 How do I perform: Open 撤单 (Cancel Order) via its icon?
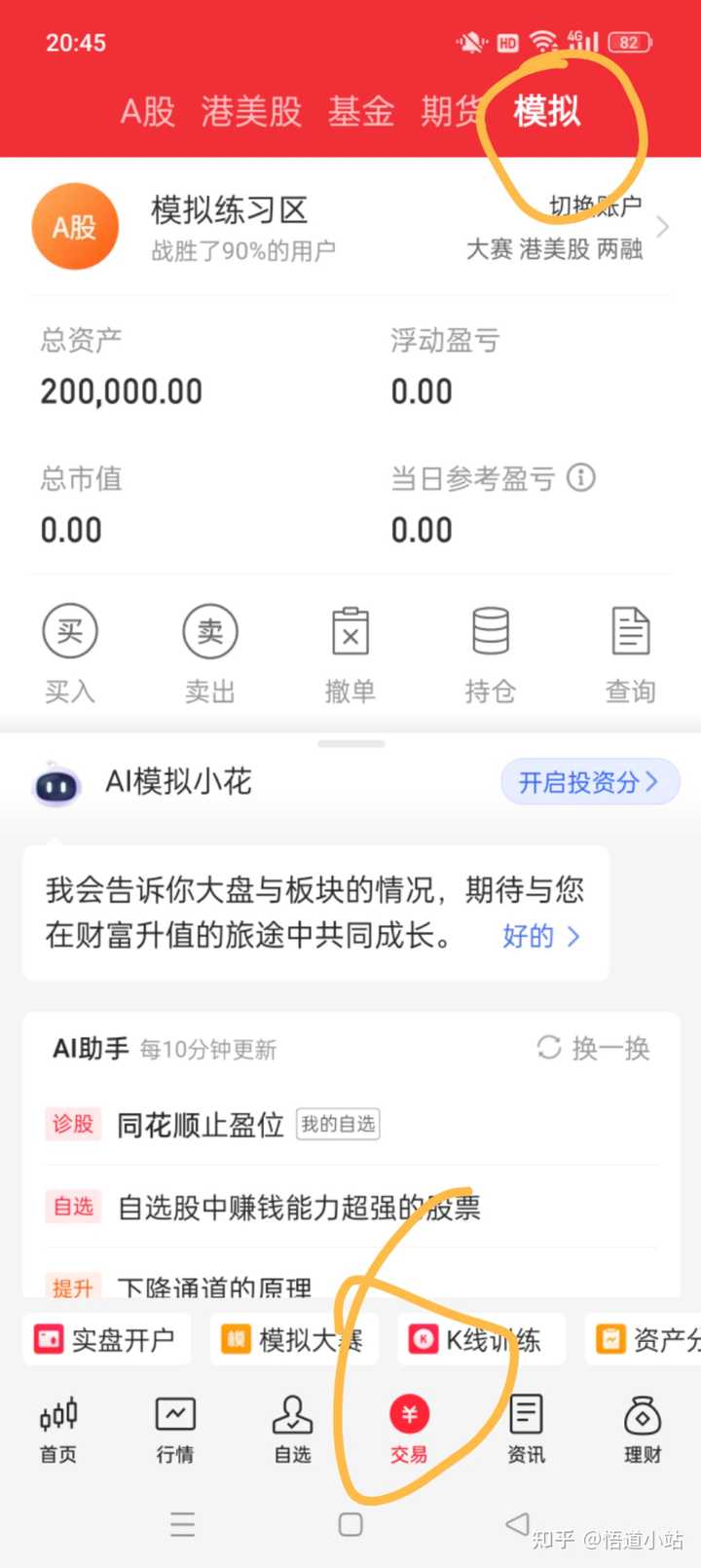point(350,630)
